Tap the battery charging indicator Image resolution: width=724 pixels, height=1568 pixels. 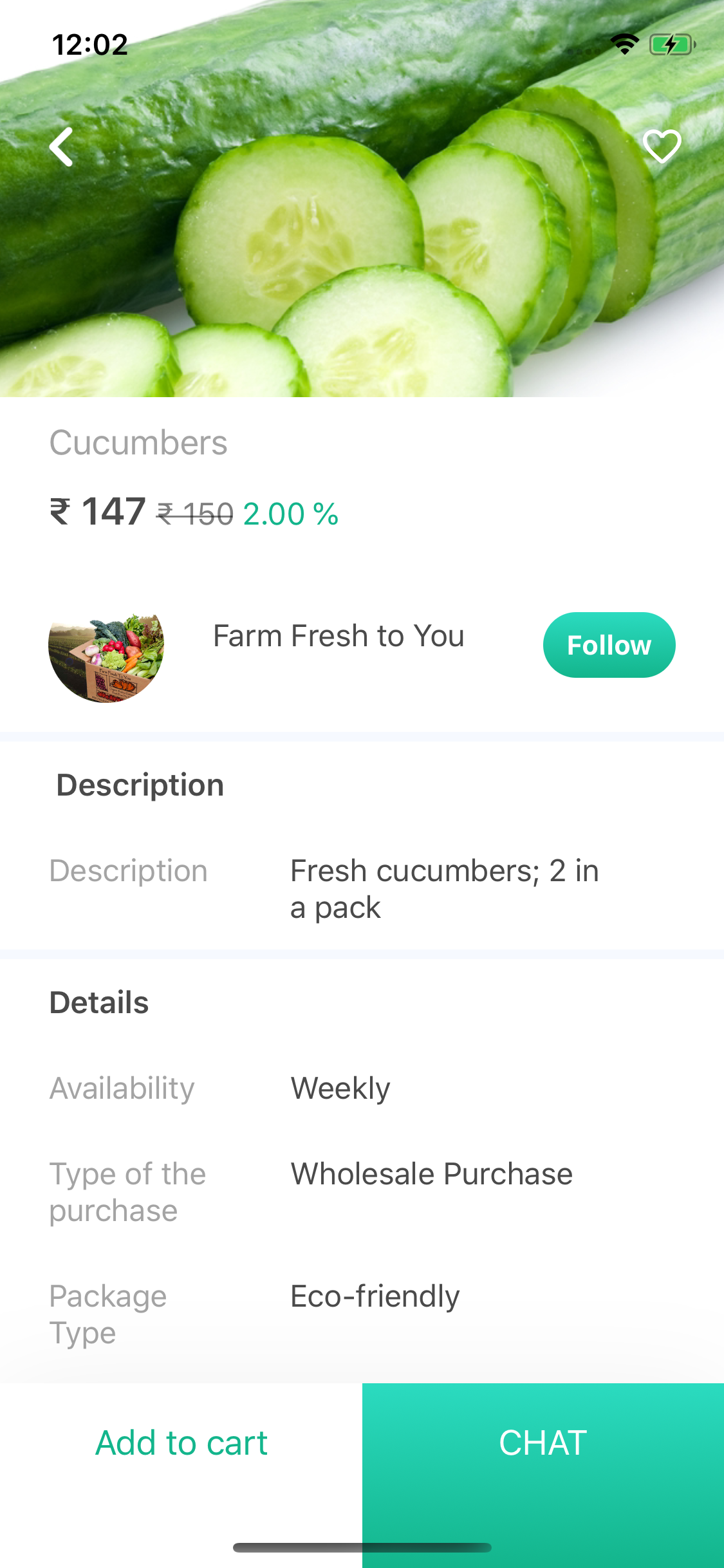673,44
